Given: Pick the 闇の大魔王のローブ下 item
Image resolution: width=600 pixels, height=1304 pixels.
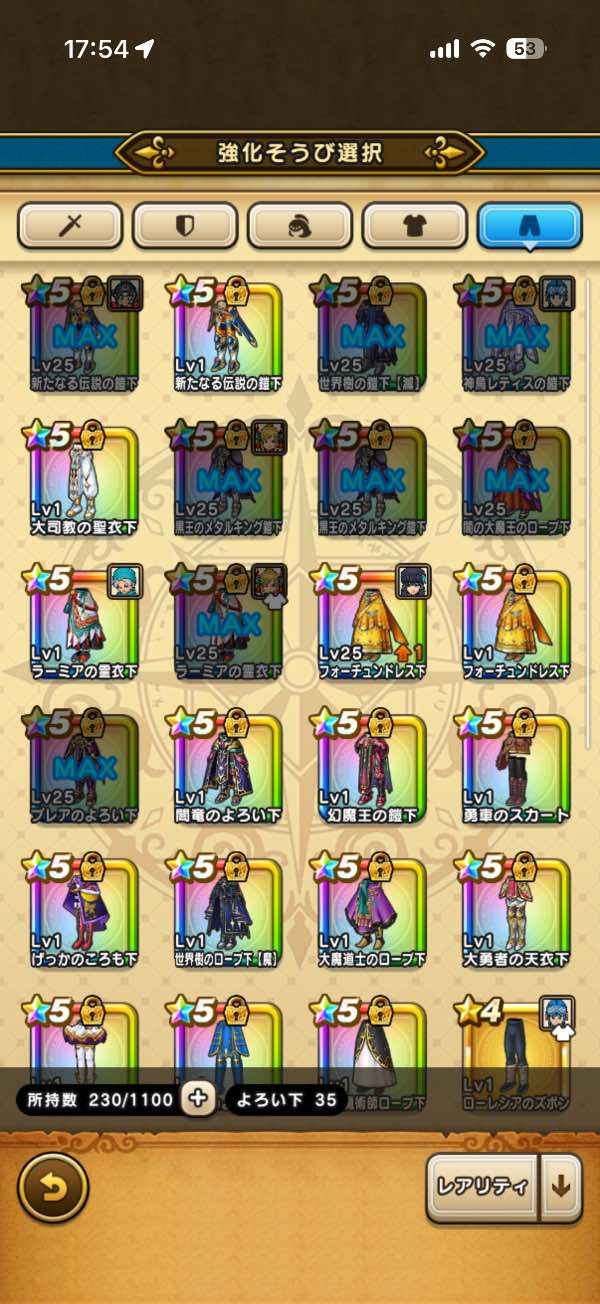Looking at the screenshot, I should click(x=516, y=480).
